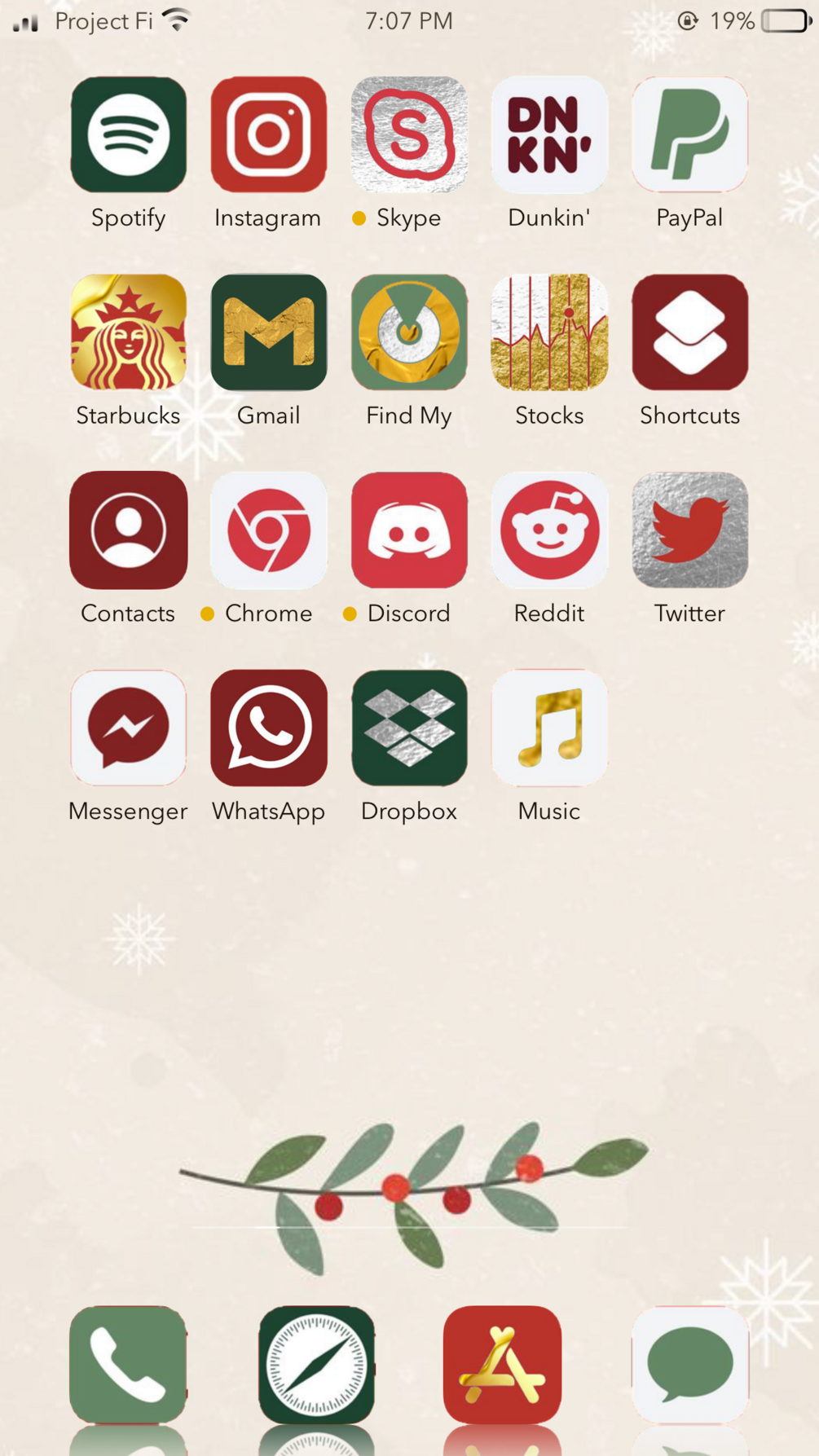This screenshot has width=819, height=1456.
Task: Launch Instagram from the home screen
Action: coord(268,135)
